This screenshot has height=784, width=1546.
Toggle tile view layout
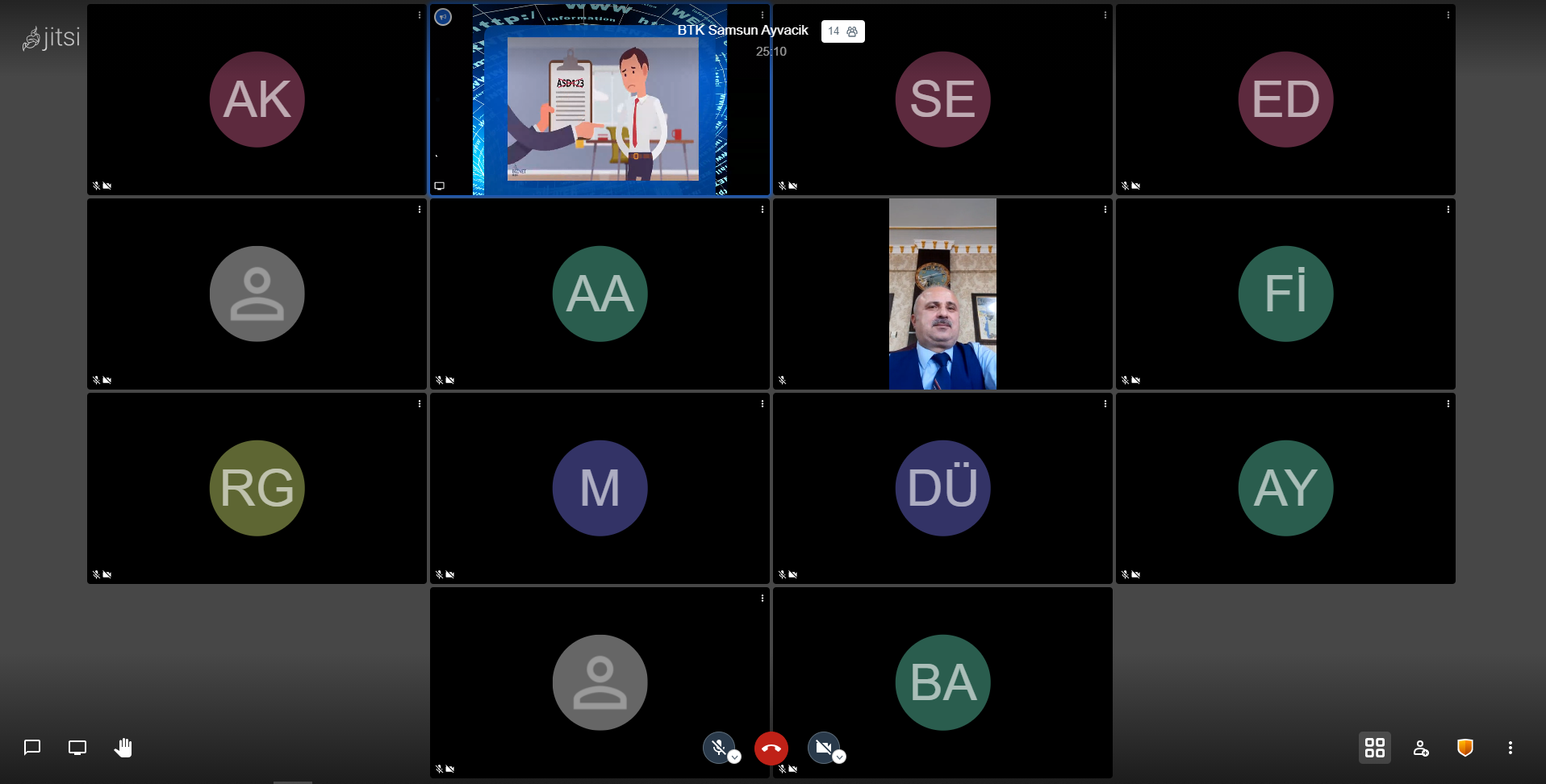1375,748
